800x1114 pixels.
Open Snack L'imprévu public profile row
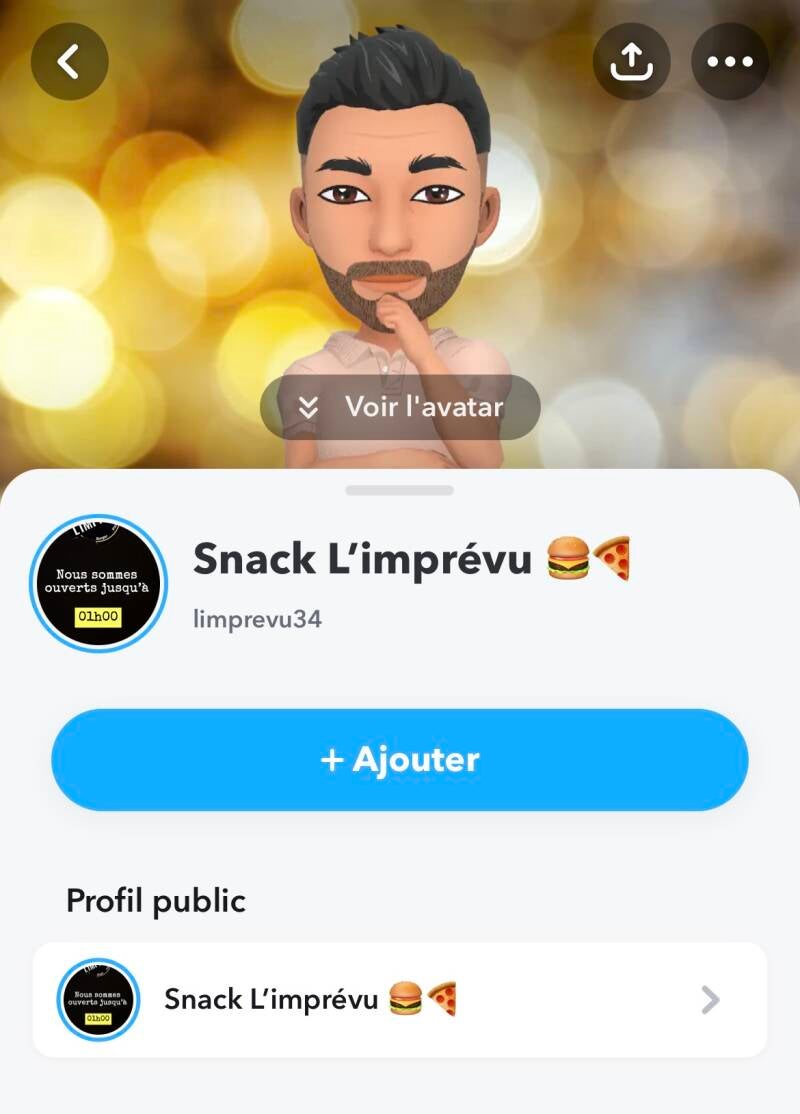tap(400, 999)
